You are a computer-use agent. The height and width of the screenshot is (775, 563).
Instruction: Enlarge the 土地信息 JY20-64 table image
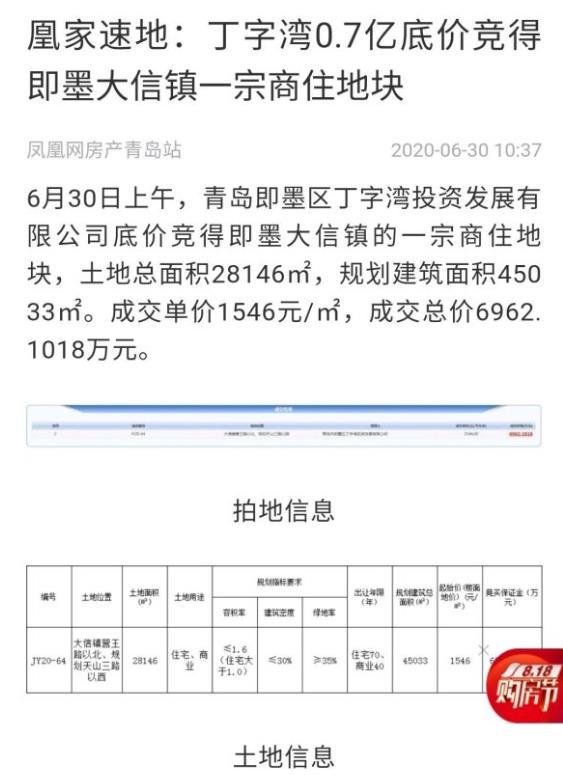pos(284,629)
